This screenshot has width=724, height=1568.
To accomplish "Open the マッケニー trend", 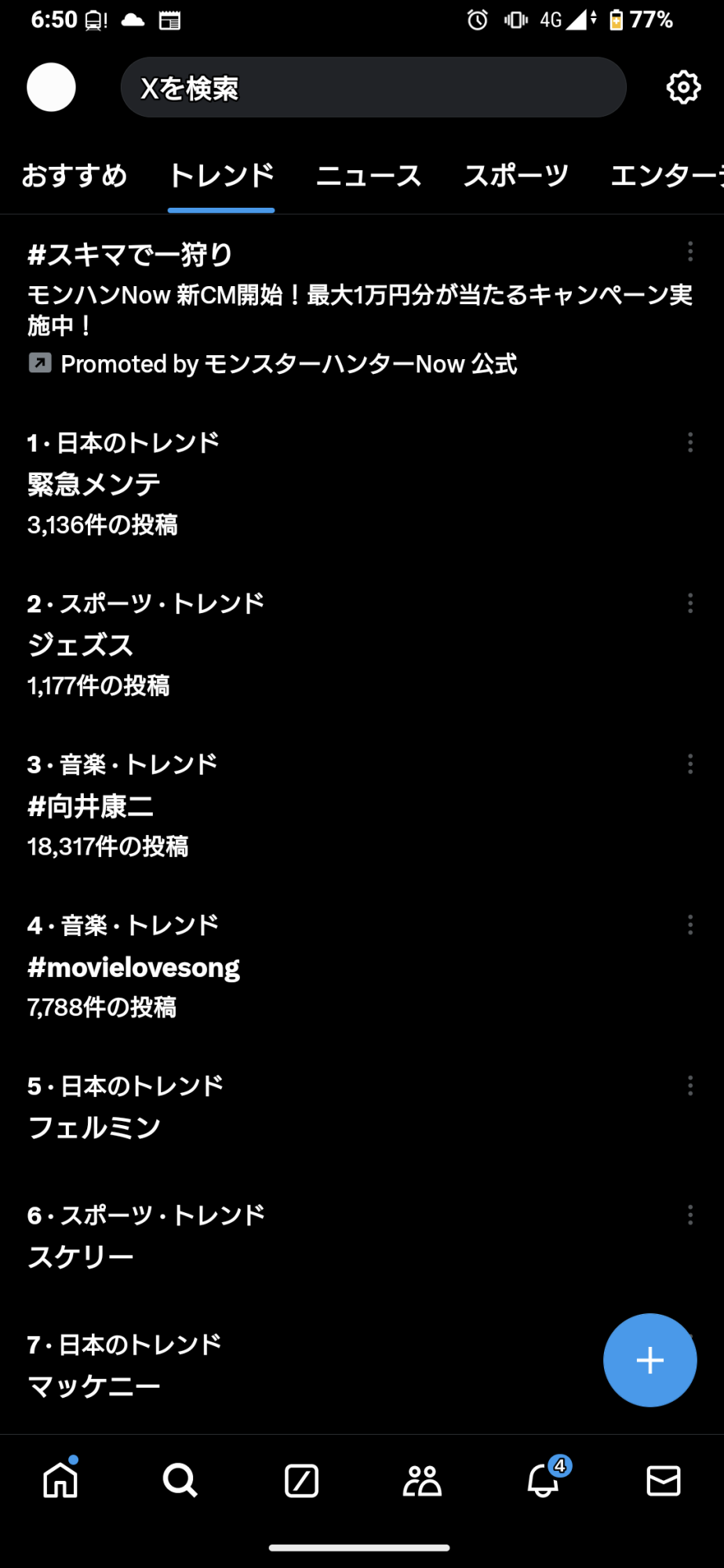I will click(x=235, y=1385).
